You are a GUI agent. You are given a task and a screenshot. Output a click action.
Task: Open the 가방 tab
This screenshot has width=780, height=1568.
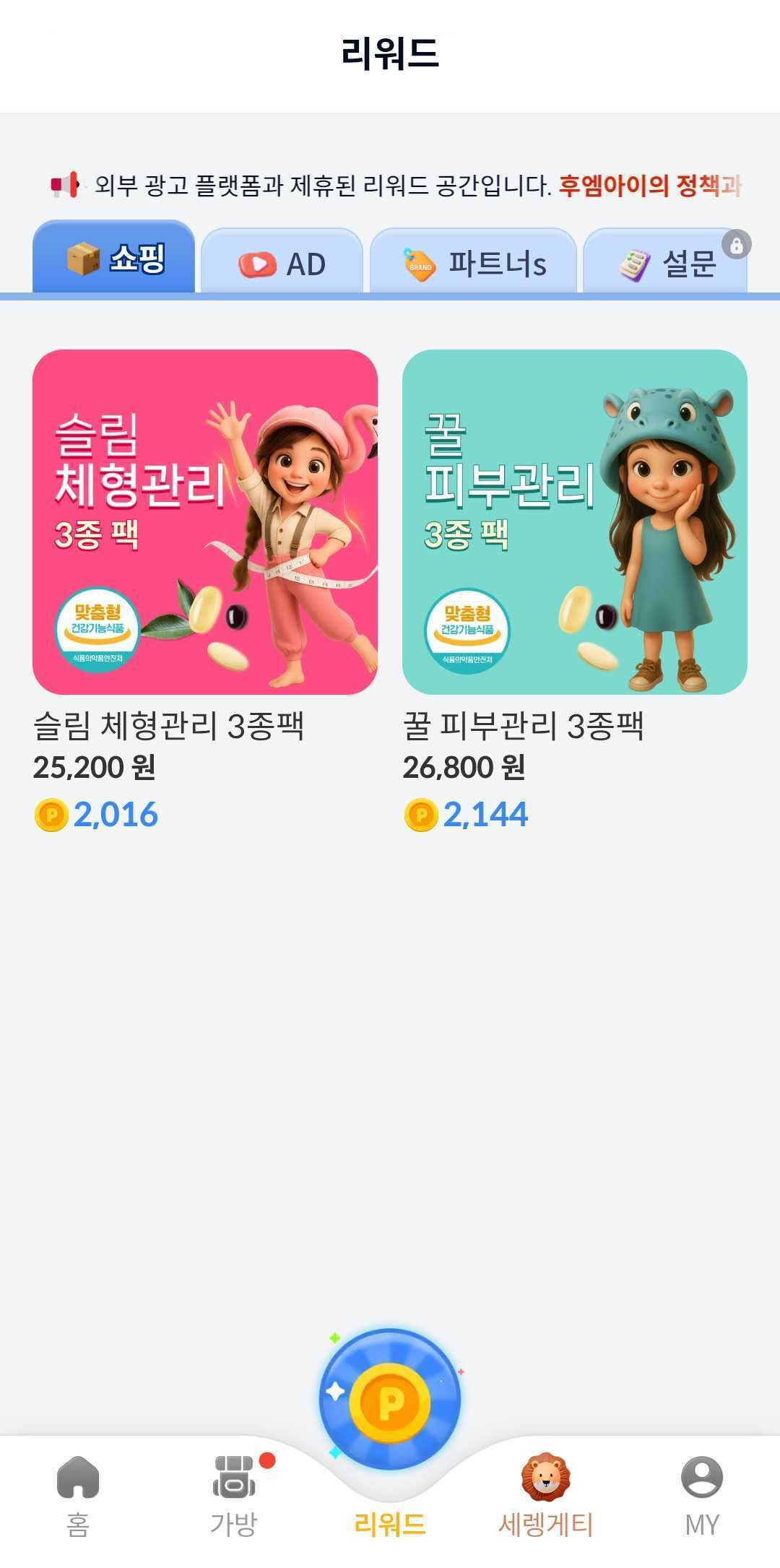pos(234,1494)
